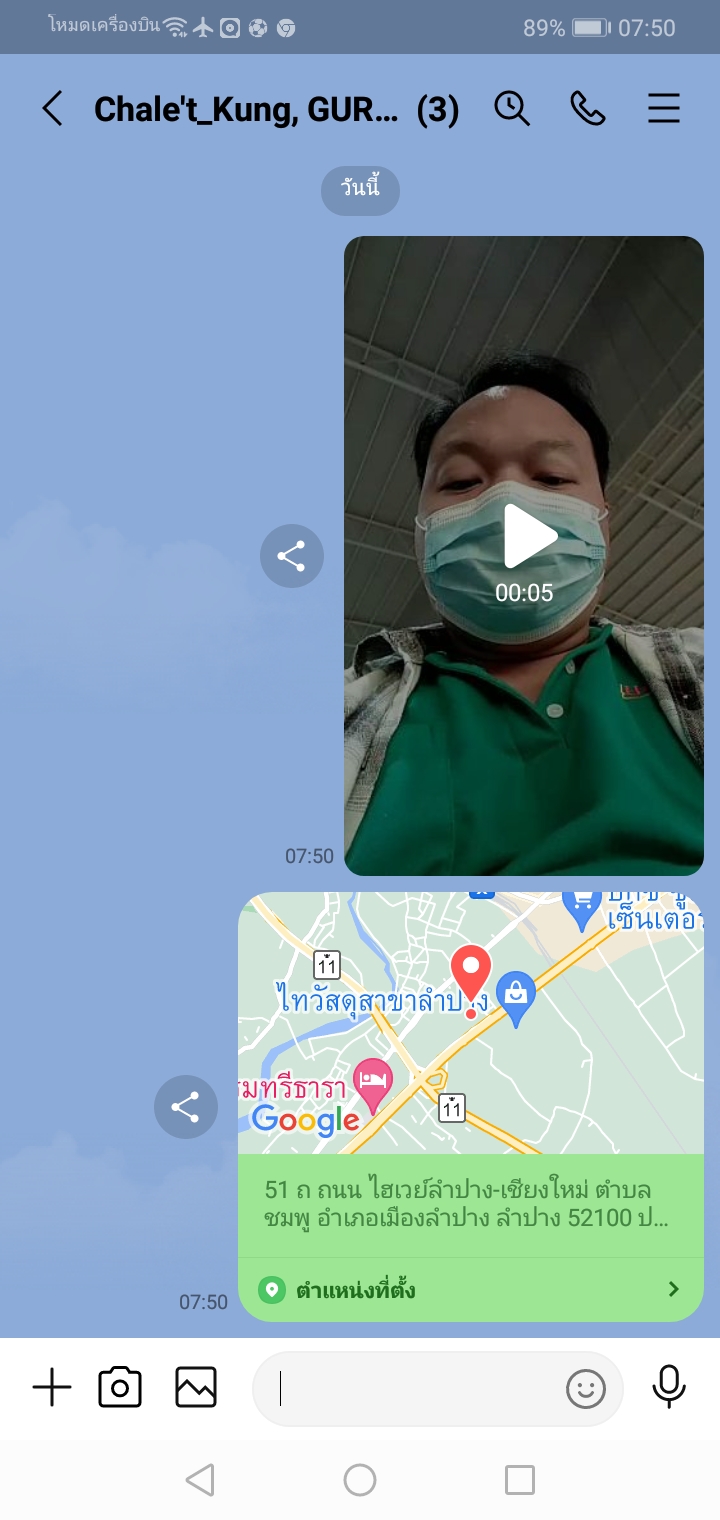Open the camera to take a photo
This screenshot has width=720, height=1520.
120,1388
